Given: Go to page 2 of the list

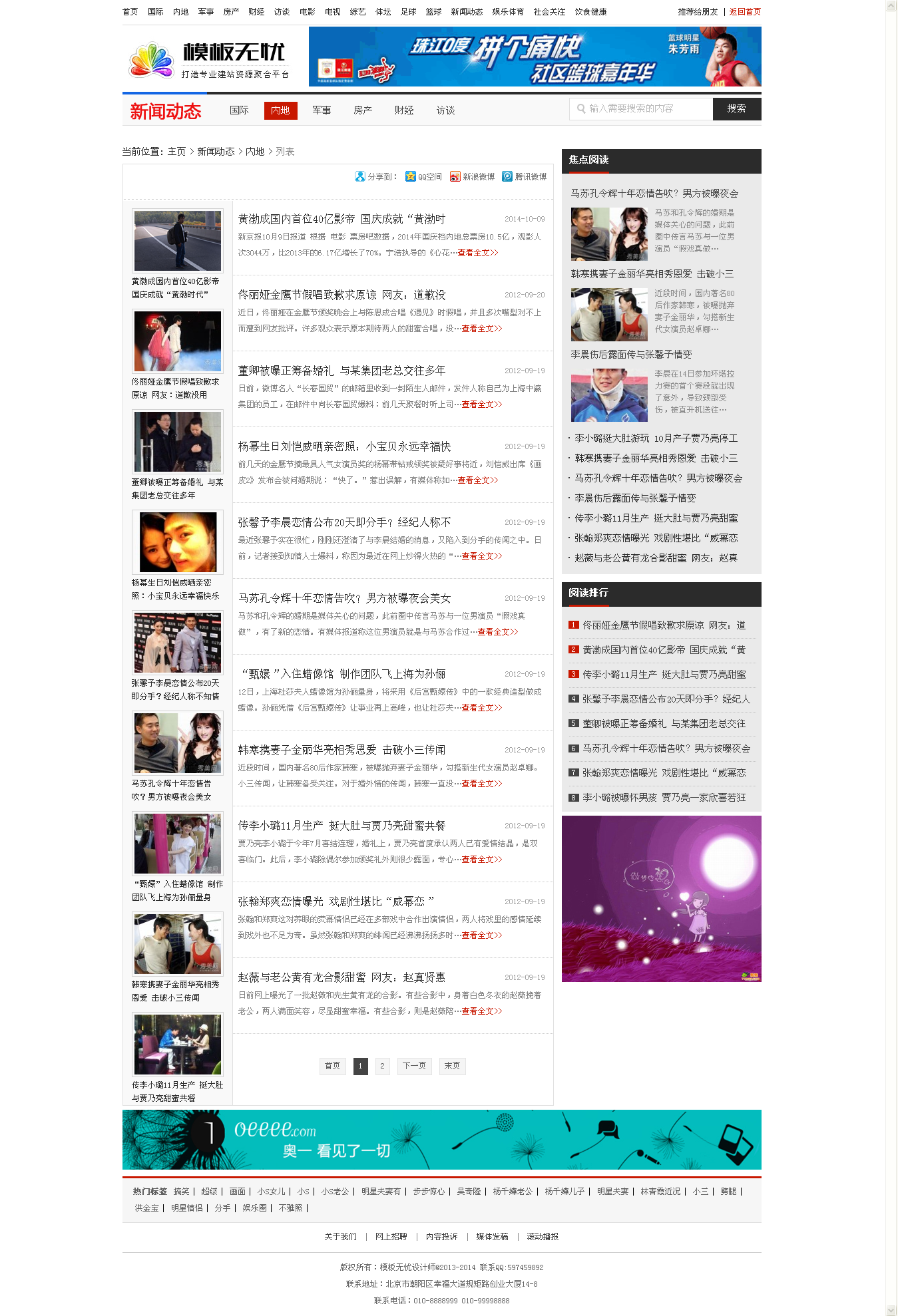Looking at the screenshot, I should coord(382,1066).
